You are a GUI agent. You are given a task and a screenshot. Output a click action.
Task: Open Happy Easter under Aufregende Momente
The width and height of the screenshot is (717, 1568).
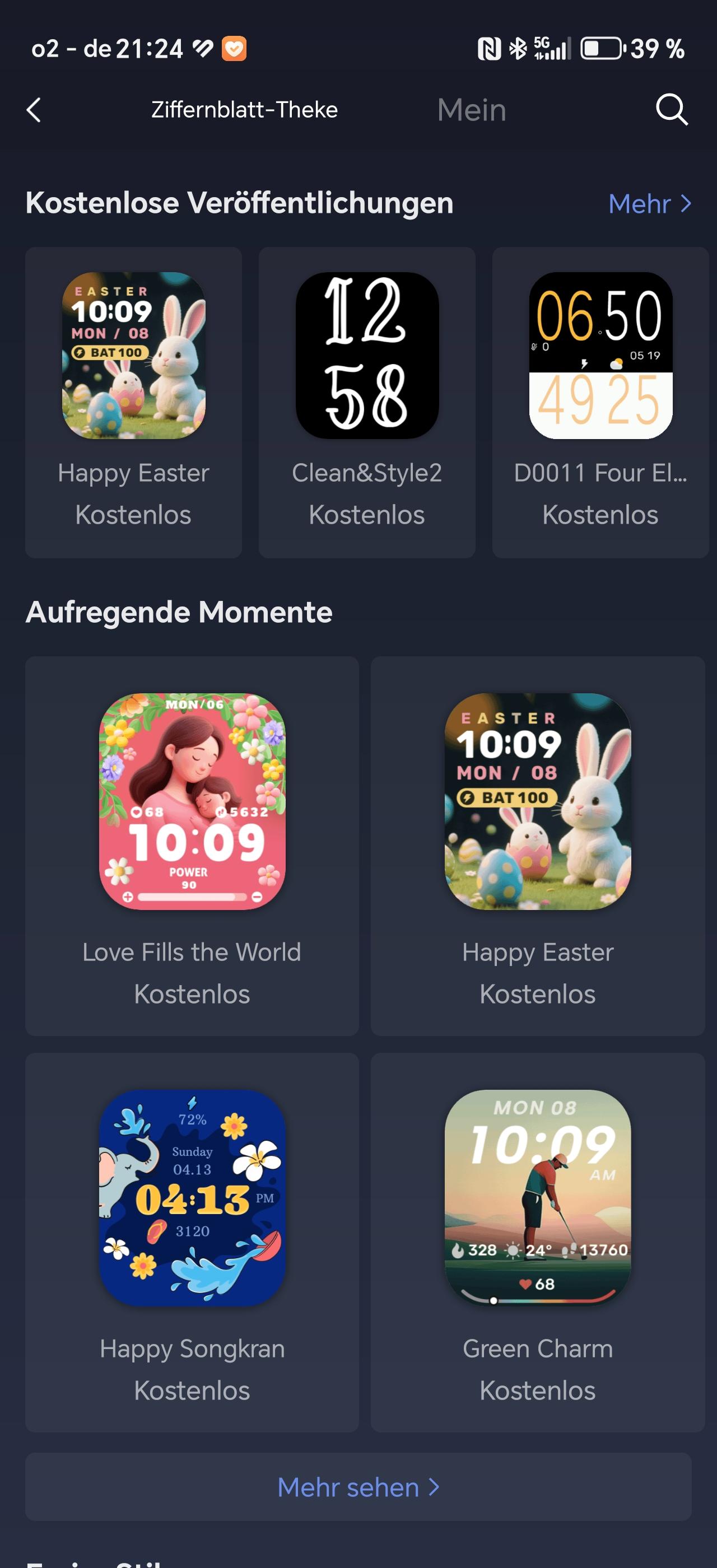point(537,846)
